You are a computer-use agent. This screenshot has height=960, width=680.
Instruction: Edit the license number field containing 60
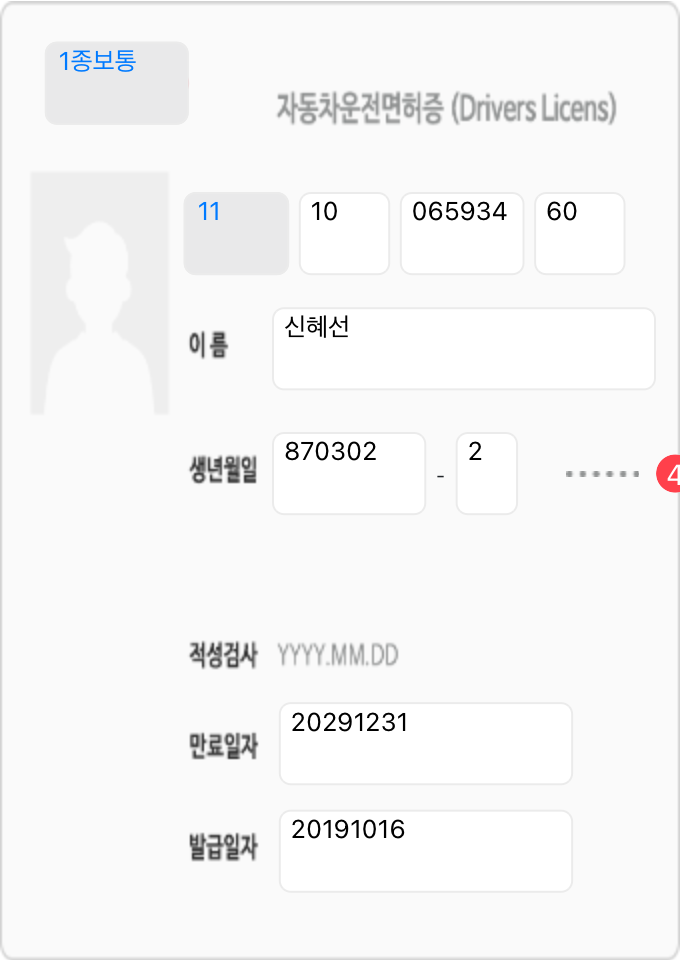coord(579,234)
